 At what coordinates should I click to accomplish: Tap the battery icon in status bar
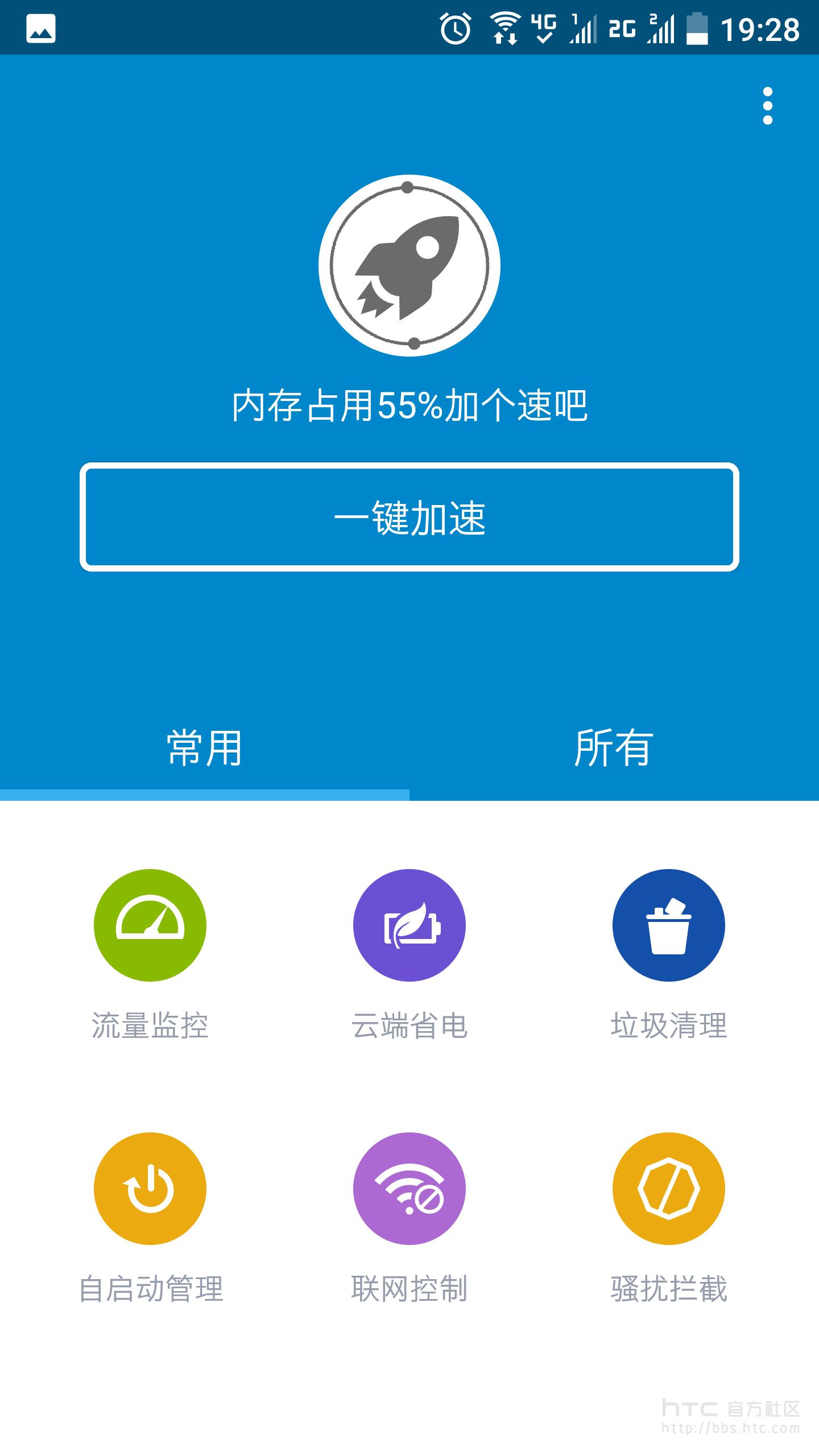(x=698, y=30)
